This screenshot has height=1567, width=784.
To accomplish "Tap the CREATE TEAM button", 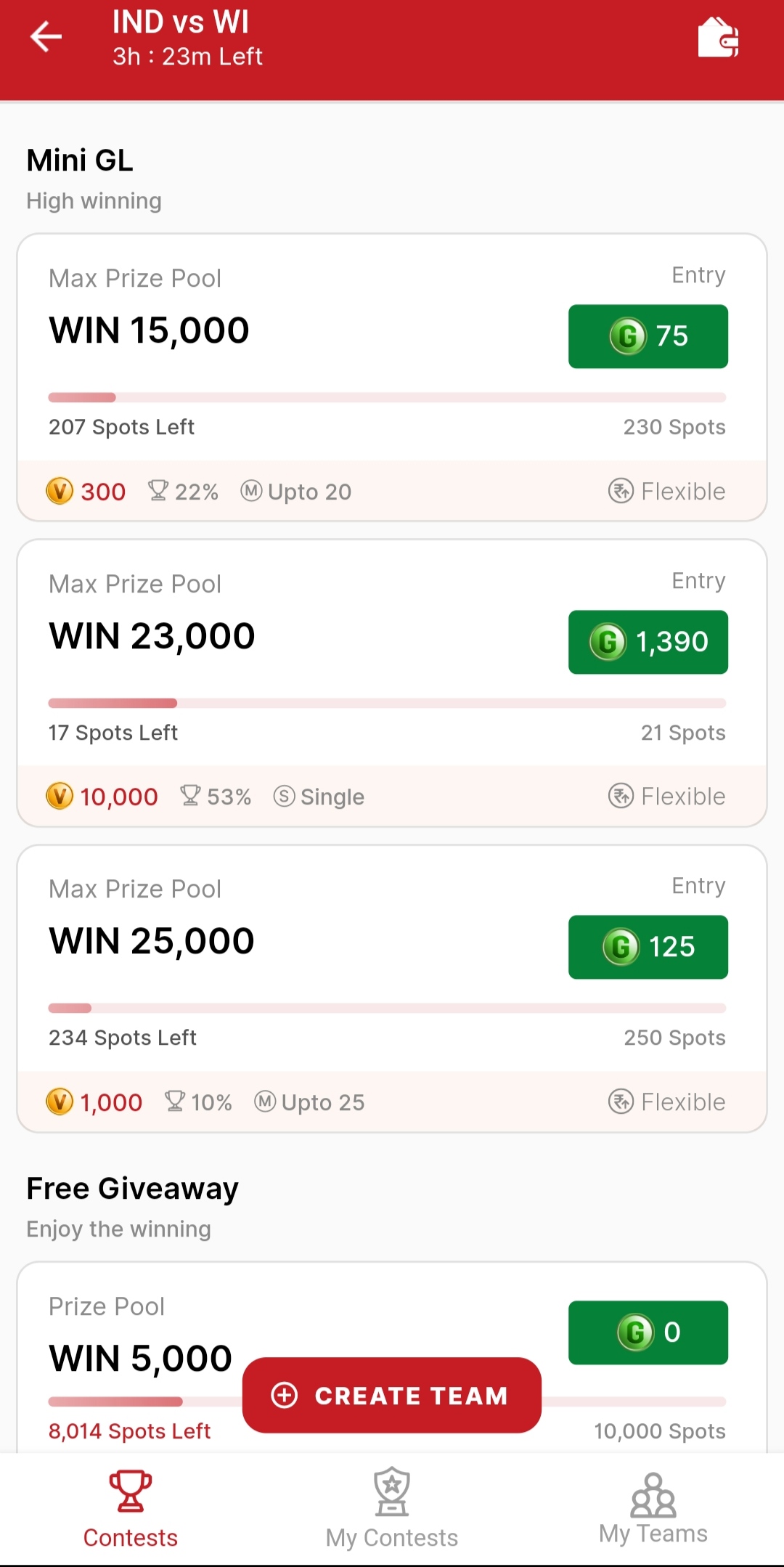I will (x=391, y=1395).
